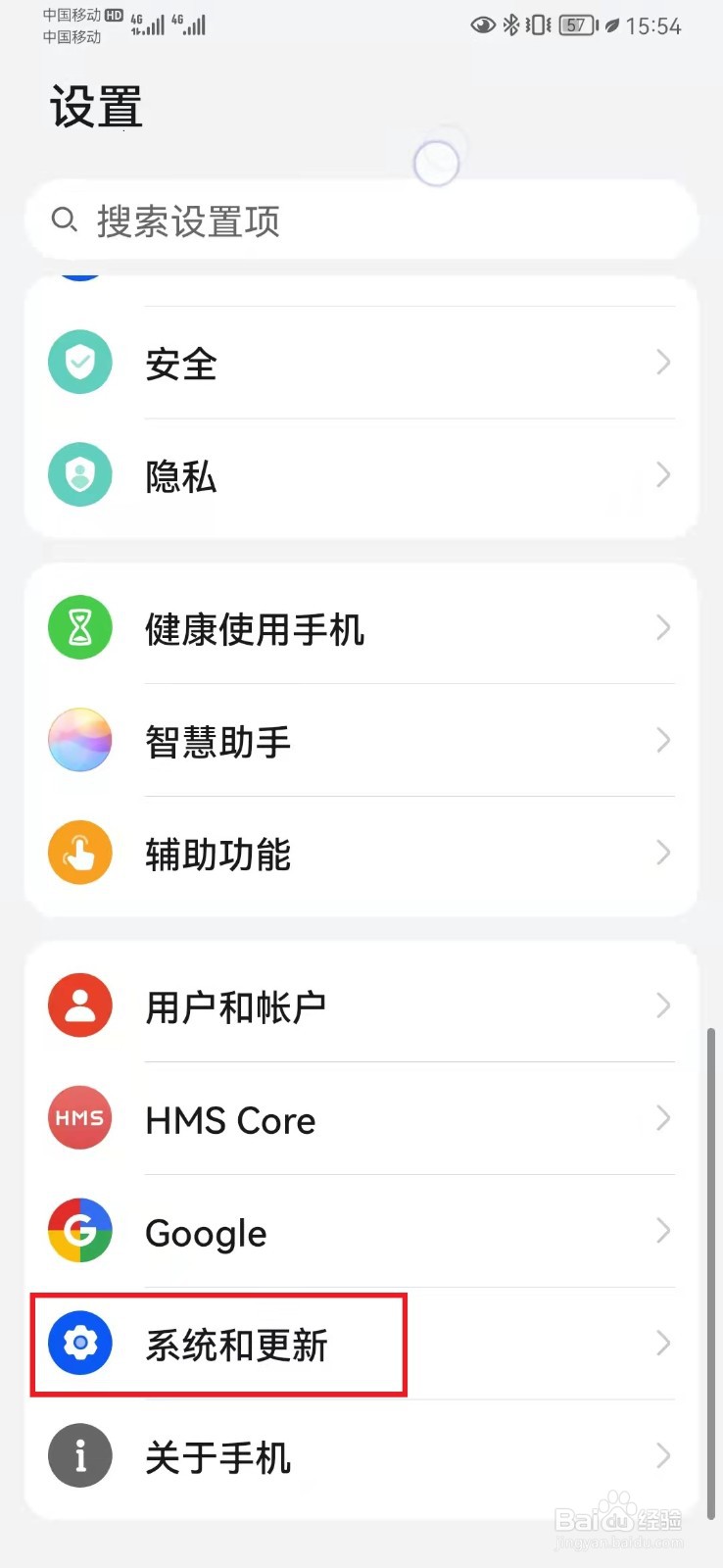Open 健康使用手机 settings
Image resolution: width=723 pixels, height=1568 pixels.
pyautogui.click(x=361, y=627)
